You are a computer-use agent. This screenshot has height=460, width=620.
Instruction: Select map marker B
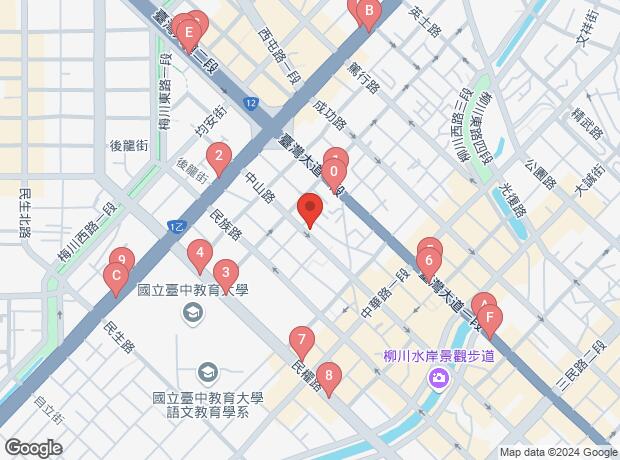pos(369,13)
